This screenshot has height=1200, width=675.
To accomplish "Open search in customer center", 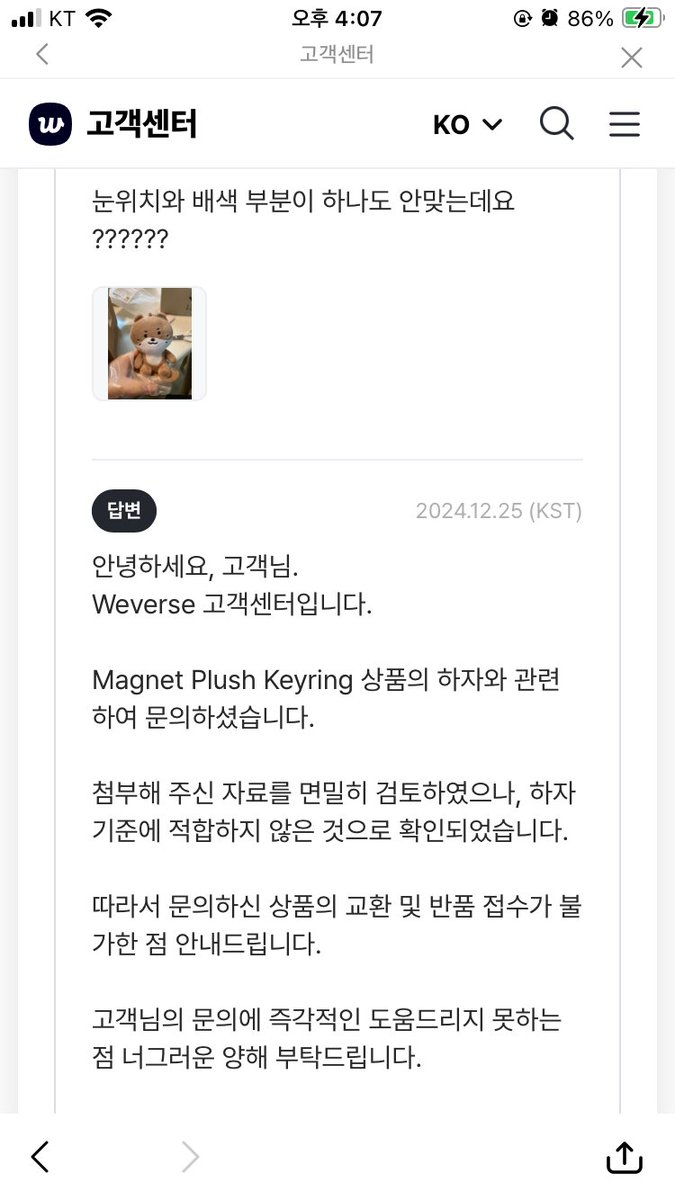I will (x=557, y=124).
